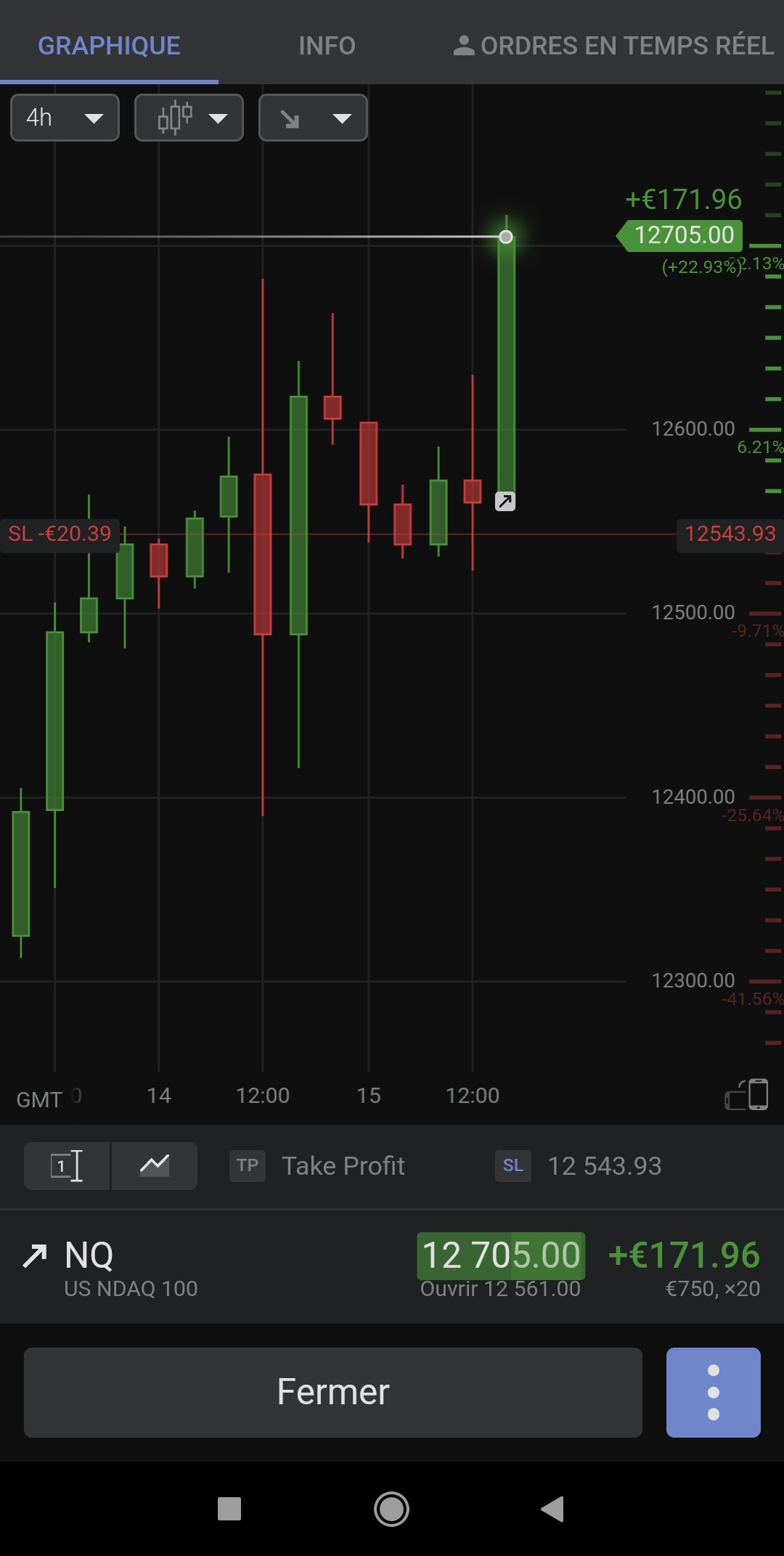Open the drawing tools arrow dropdown
The height and width of the screenshot is (1556, 784).
313,118
